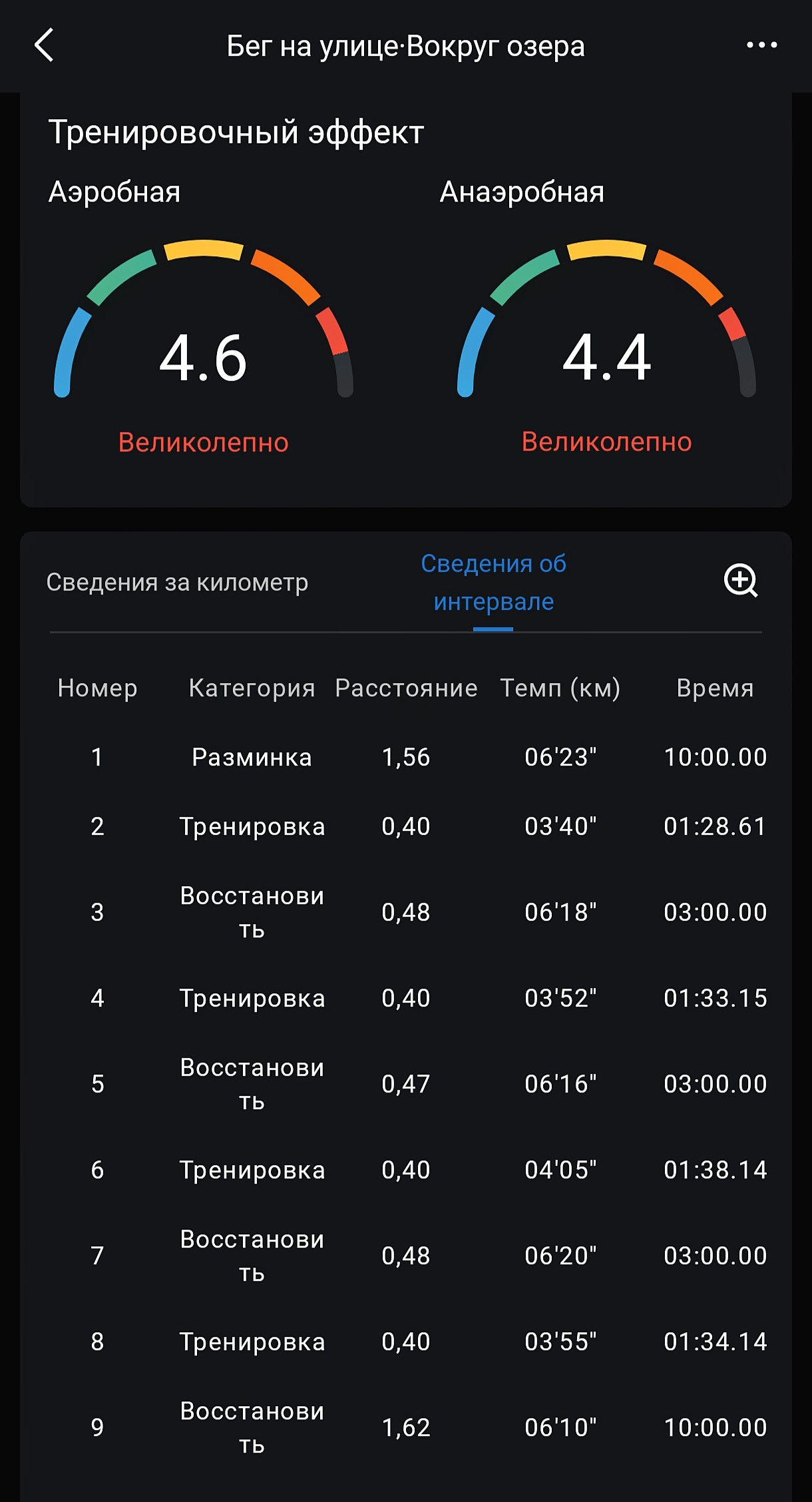812x1502 pixels.
Task: Go back using the top-left arrow
Action: click(x=44, y=45)
